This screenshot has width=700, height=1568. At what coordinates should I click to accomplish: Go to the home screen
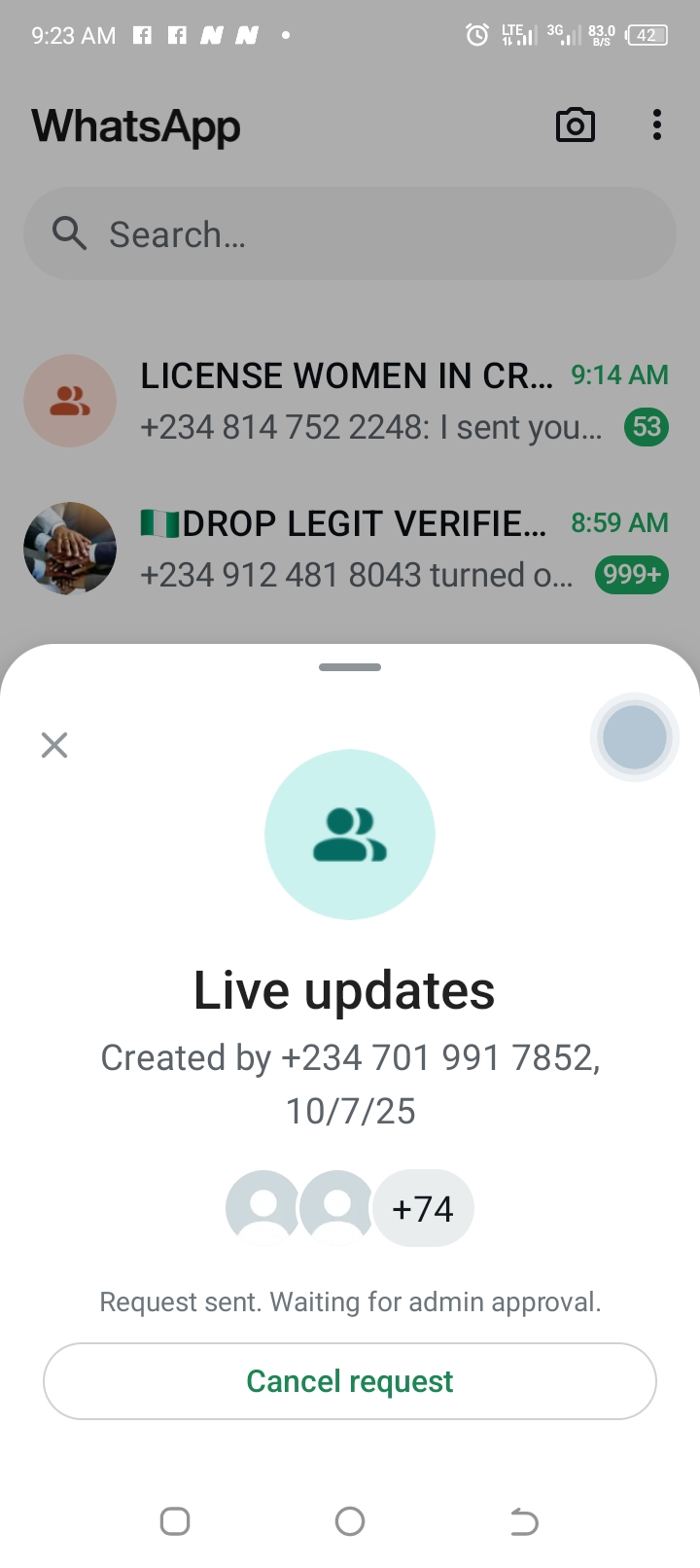pos(350,1521)
